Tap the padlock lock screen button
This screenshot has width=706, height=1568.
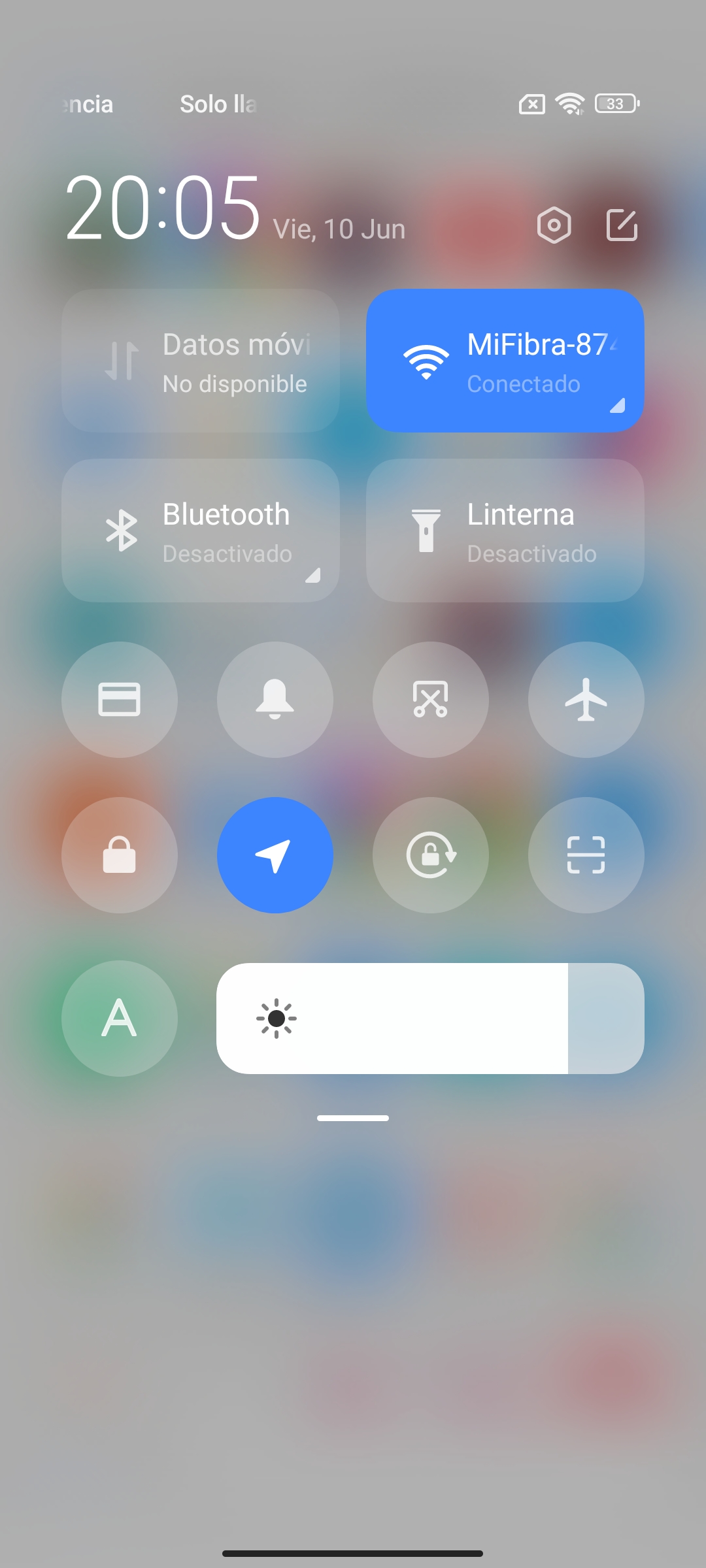click(x=120, y=855)
